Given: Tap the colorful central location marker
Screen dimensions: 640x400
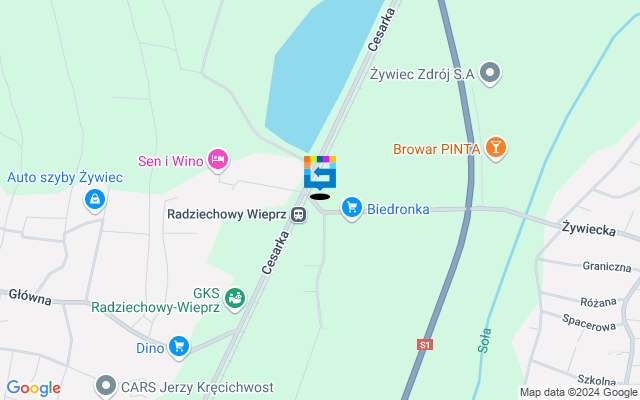Looking at the screenshot, I should point(320,174).
